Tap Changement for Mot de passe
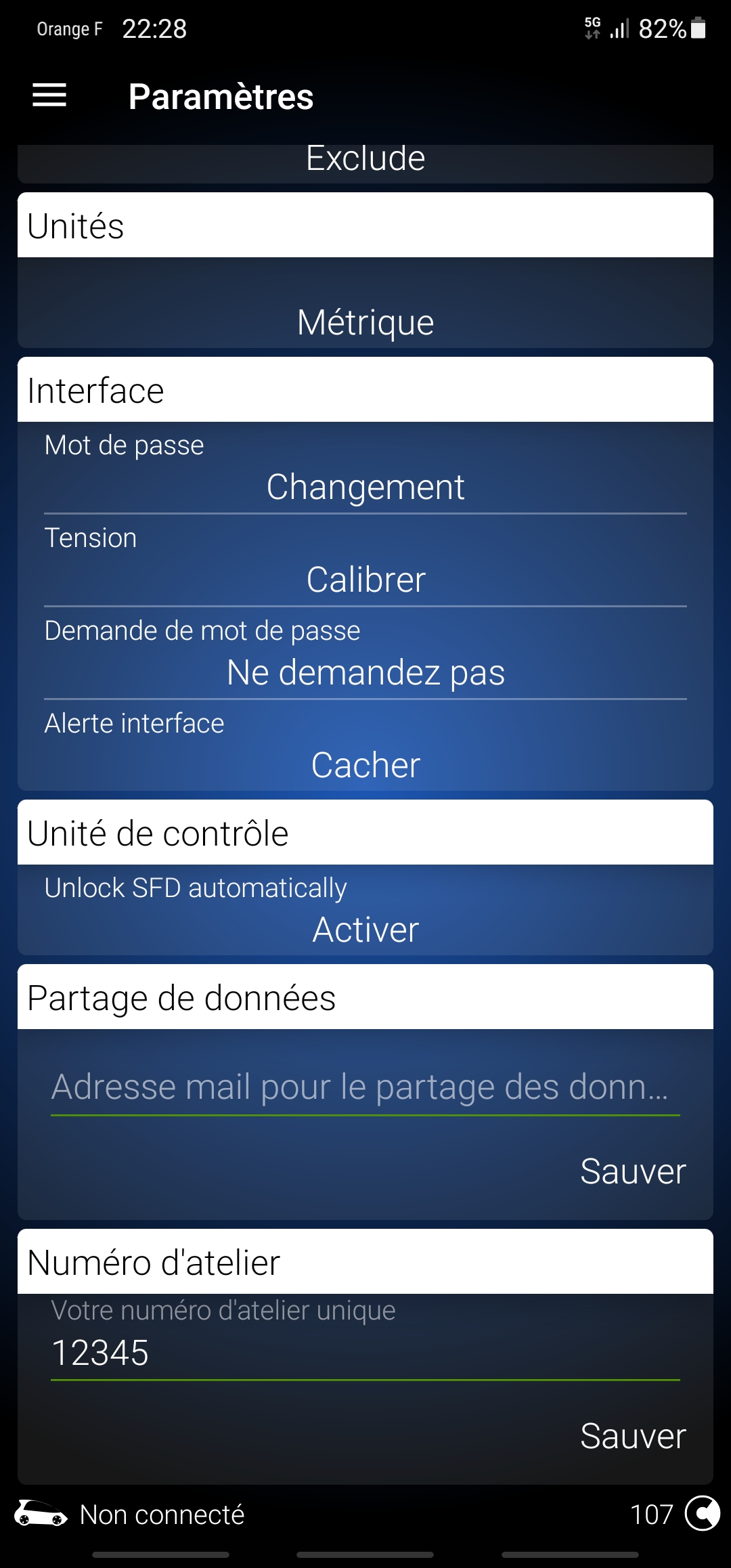731x1568 pixels. pyautogui.click(x=365, y=487)
